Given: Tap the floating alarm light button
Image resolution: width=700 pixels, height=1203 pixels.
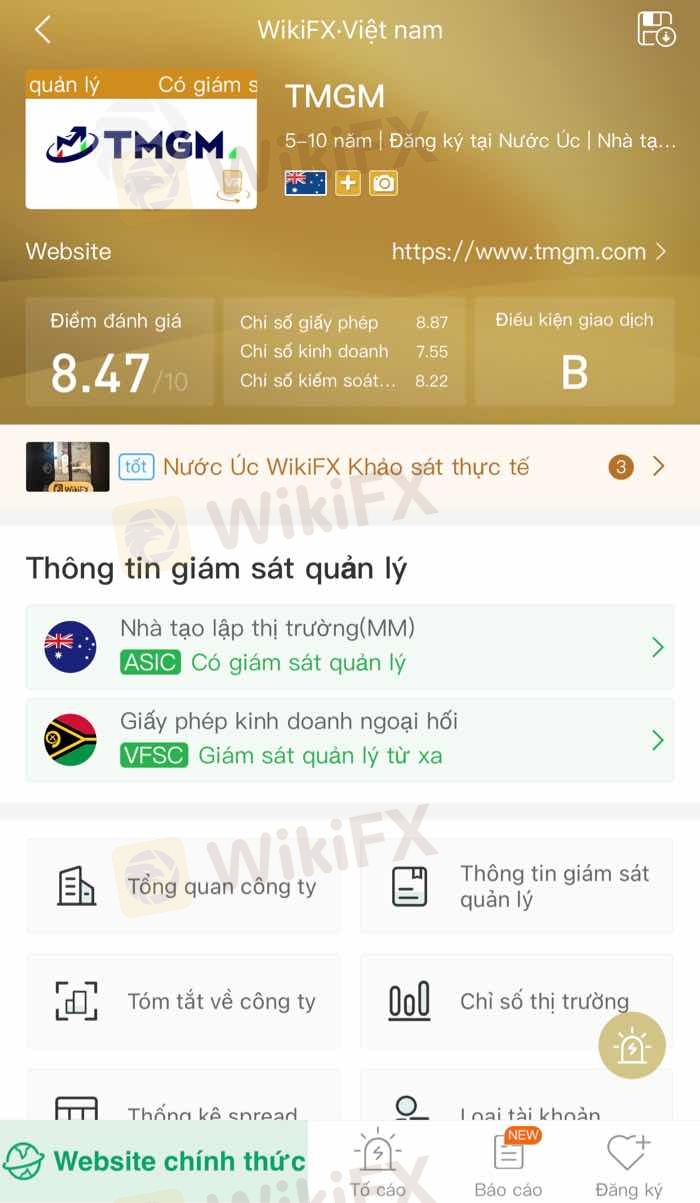Looking at the screenshot, I should tap(631, 1046).
